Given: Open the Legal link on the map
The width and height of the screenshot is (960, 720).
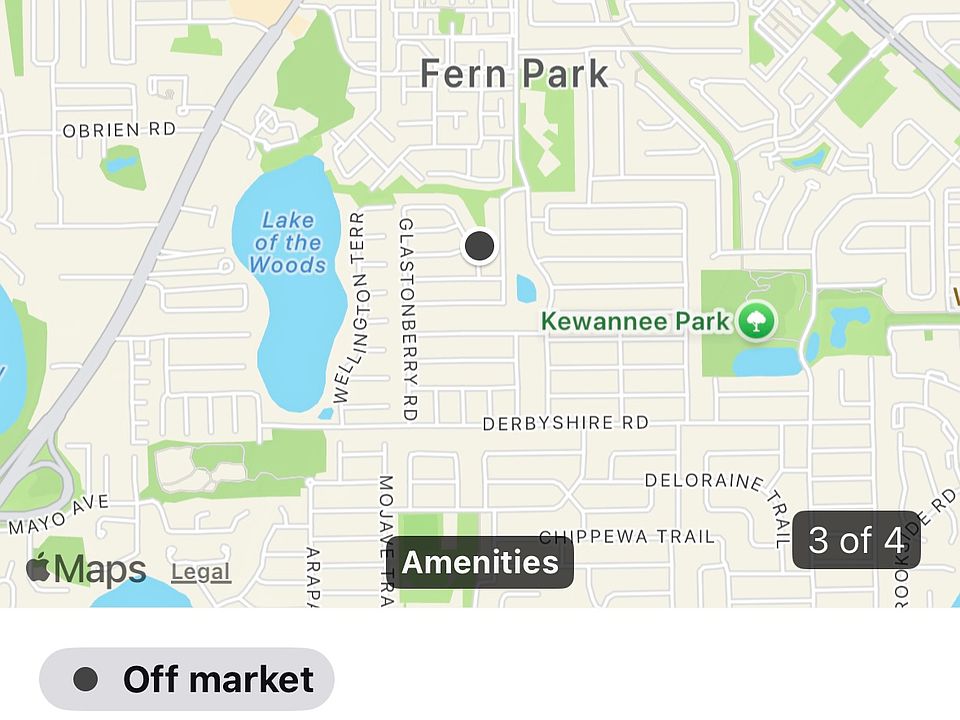Looking at the screenshot, I should [201, 573].
